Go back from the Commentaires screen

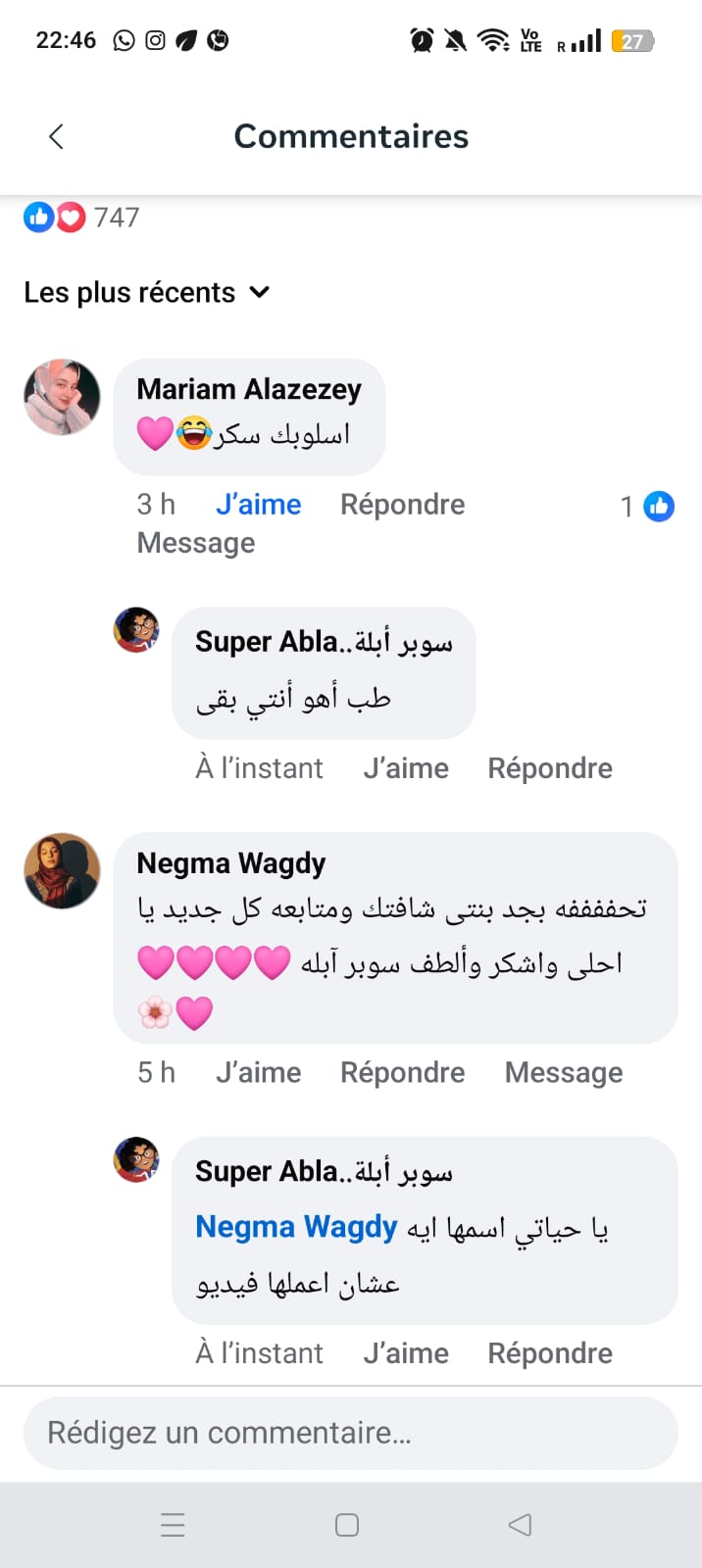(56, 136)
